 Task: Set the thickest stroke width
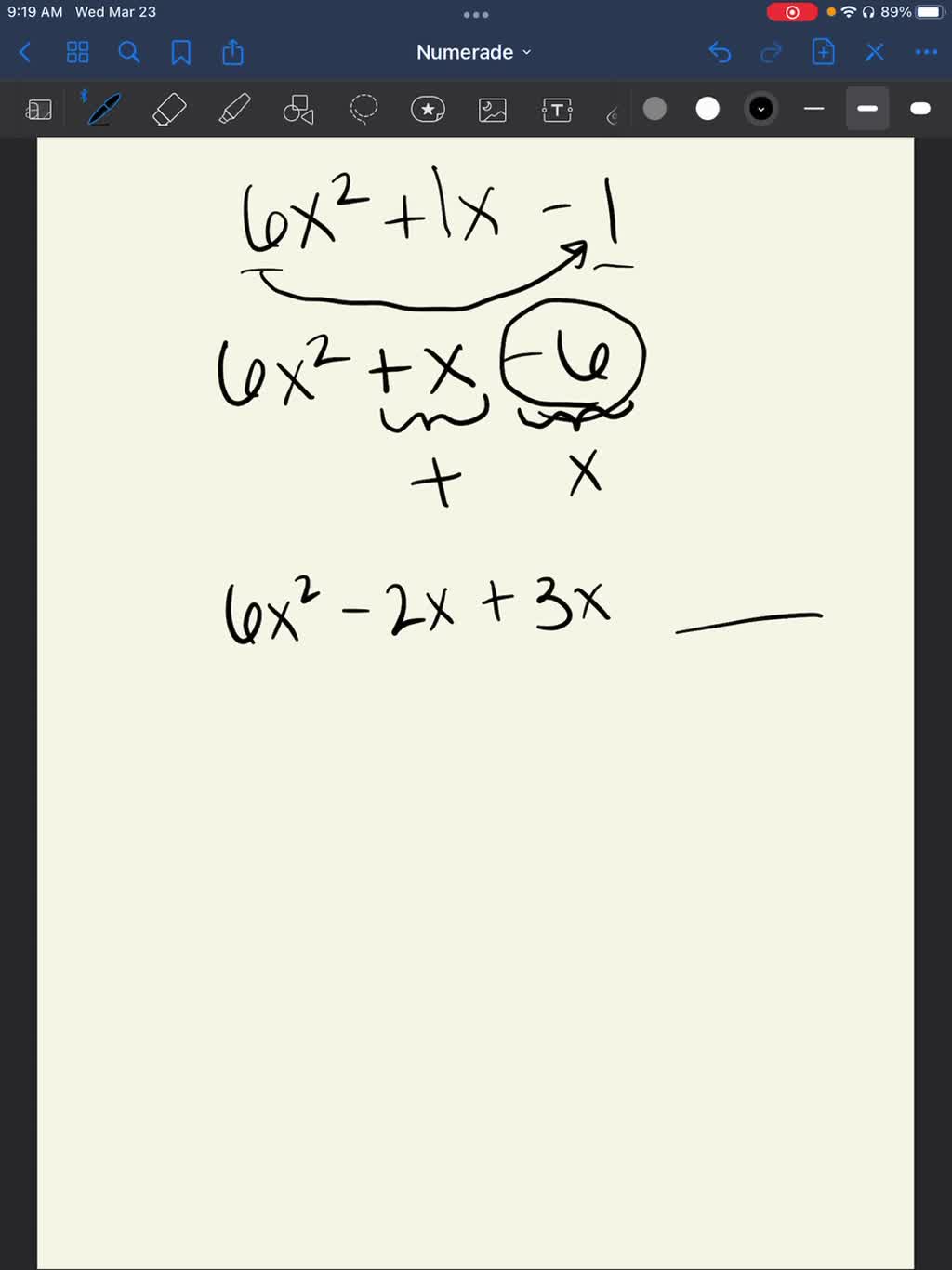[x=920, y=110]
